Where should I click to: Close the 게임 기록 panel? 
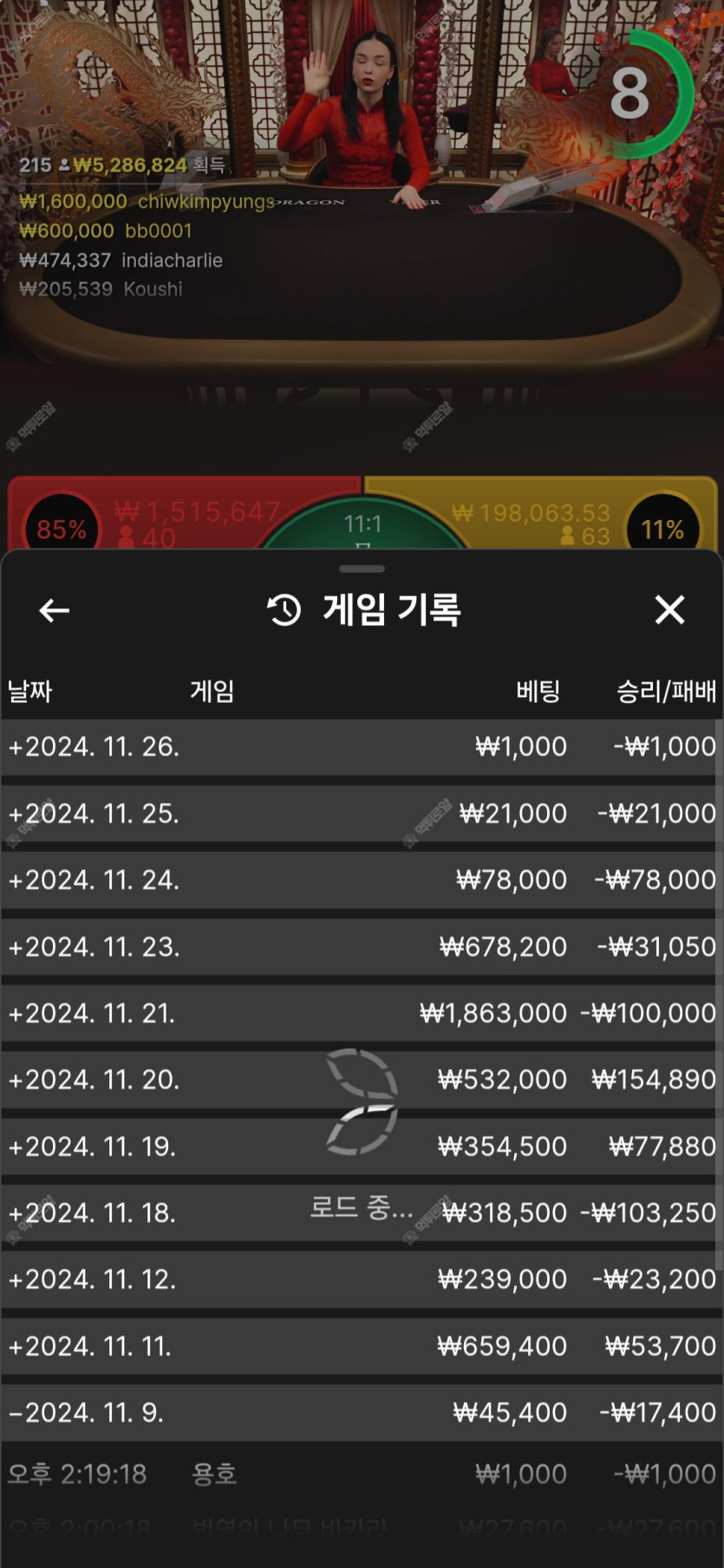(669, 610)
